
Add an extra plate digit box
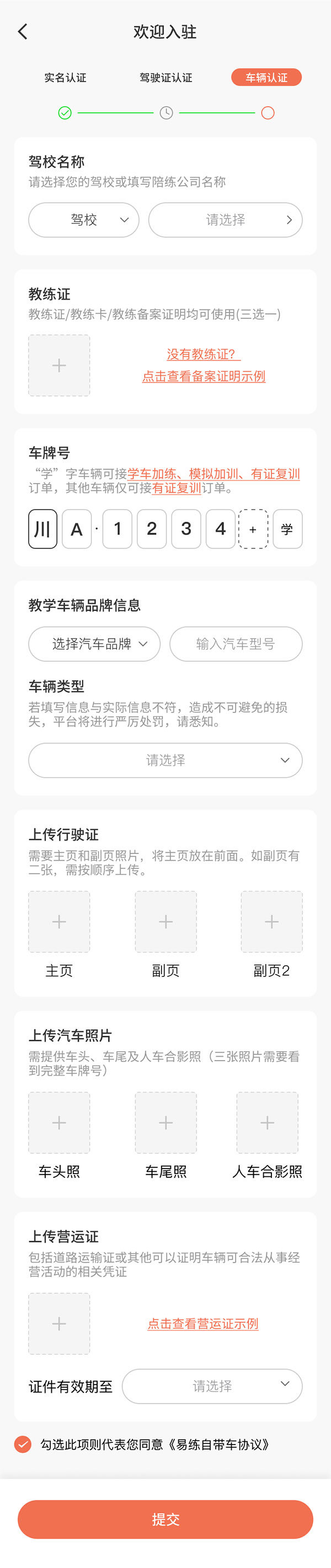click(253, 529)
